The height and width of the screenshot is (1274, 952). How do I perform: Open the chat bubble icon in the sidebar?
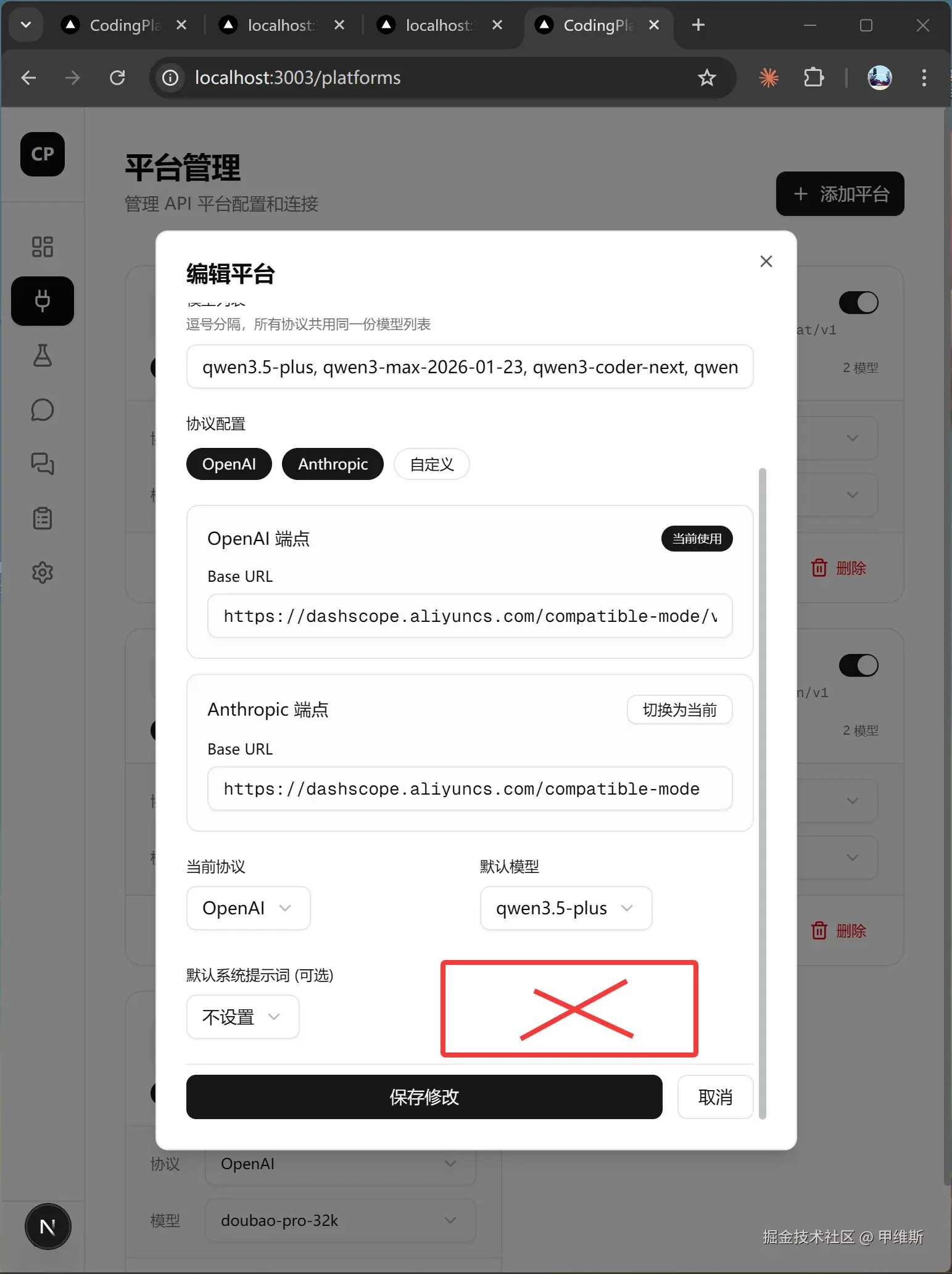coord(43,410)
